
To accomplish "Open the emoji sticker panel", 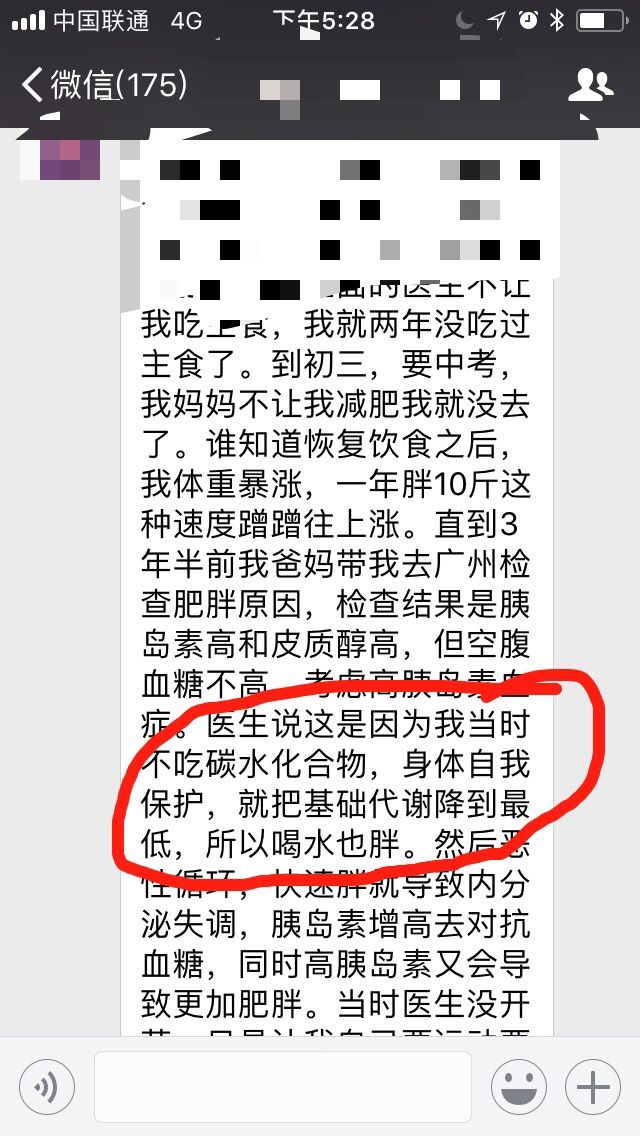I will click(519, 1087).
